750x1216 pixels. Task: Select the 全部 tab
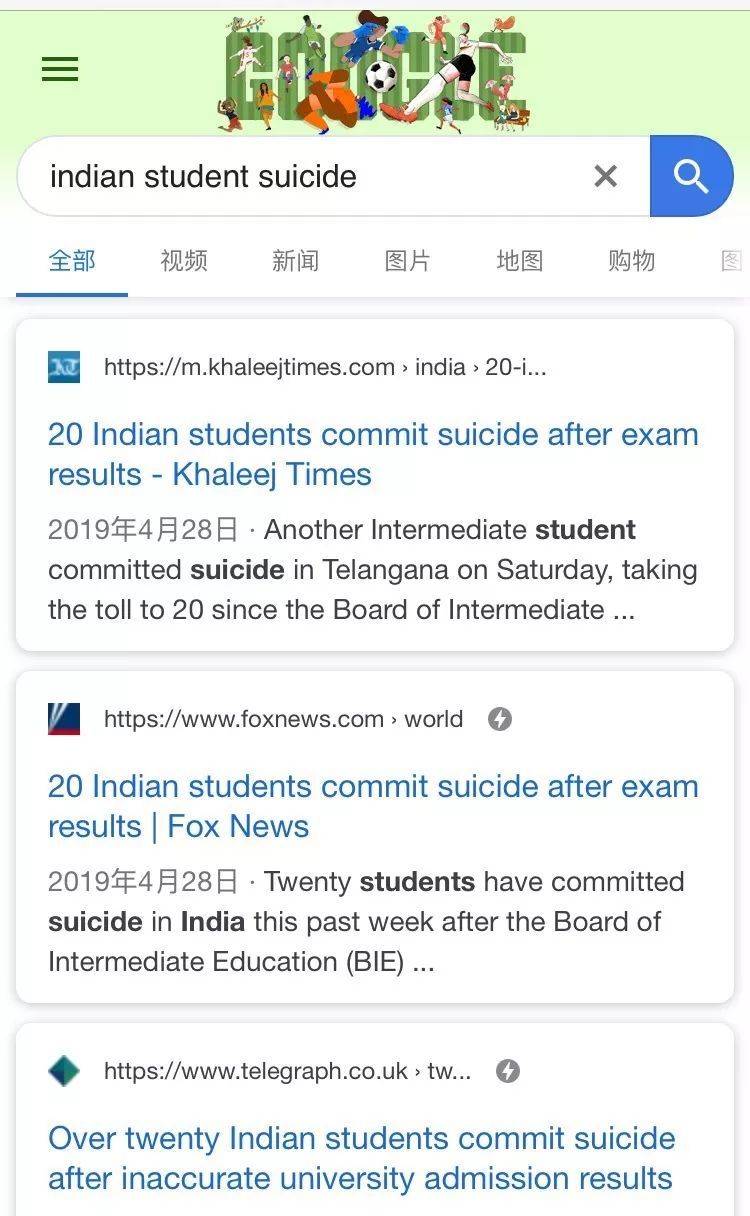pos(72,261)
